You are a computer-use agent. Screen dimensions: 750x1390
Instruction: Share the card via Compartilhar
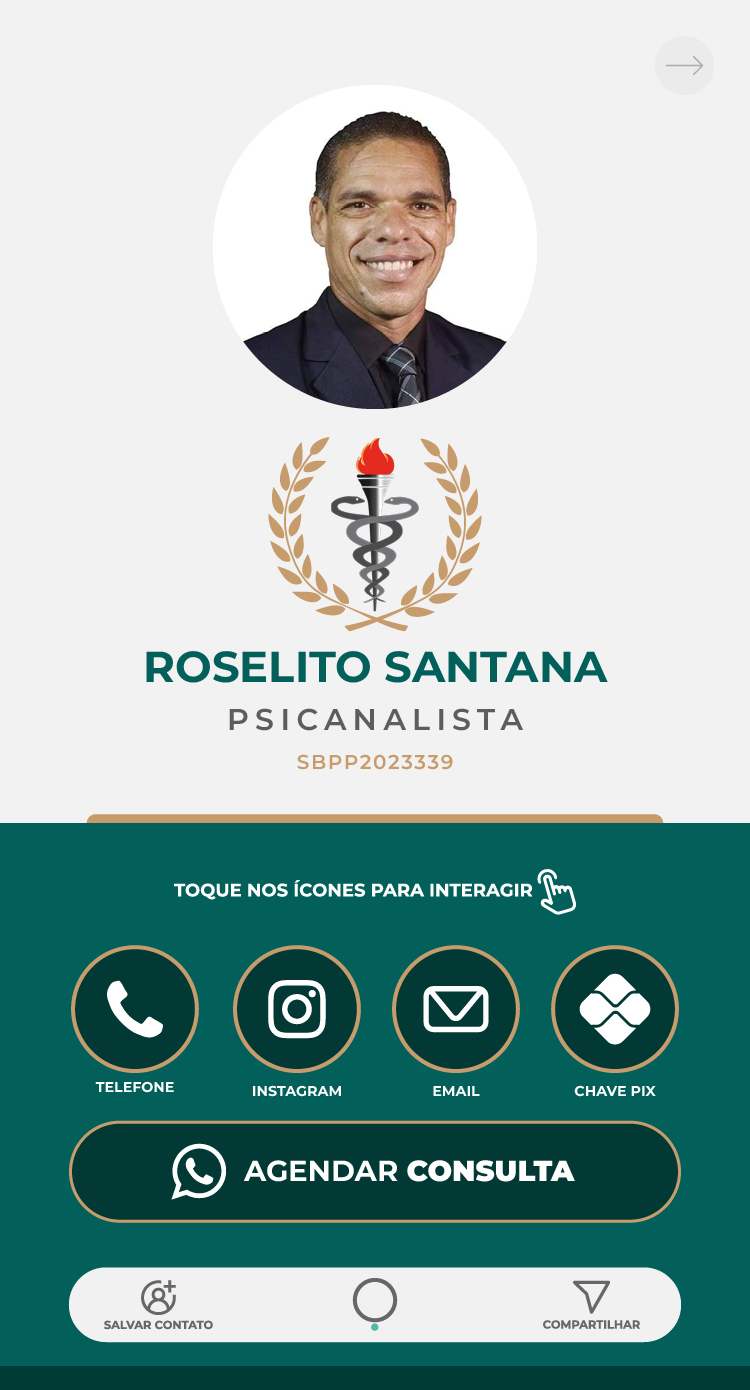coord(591,1305)
